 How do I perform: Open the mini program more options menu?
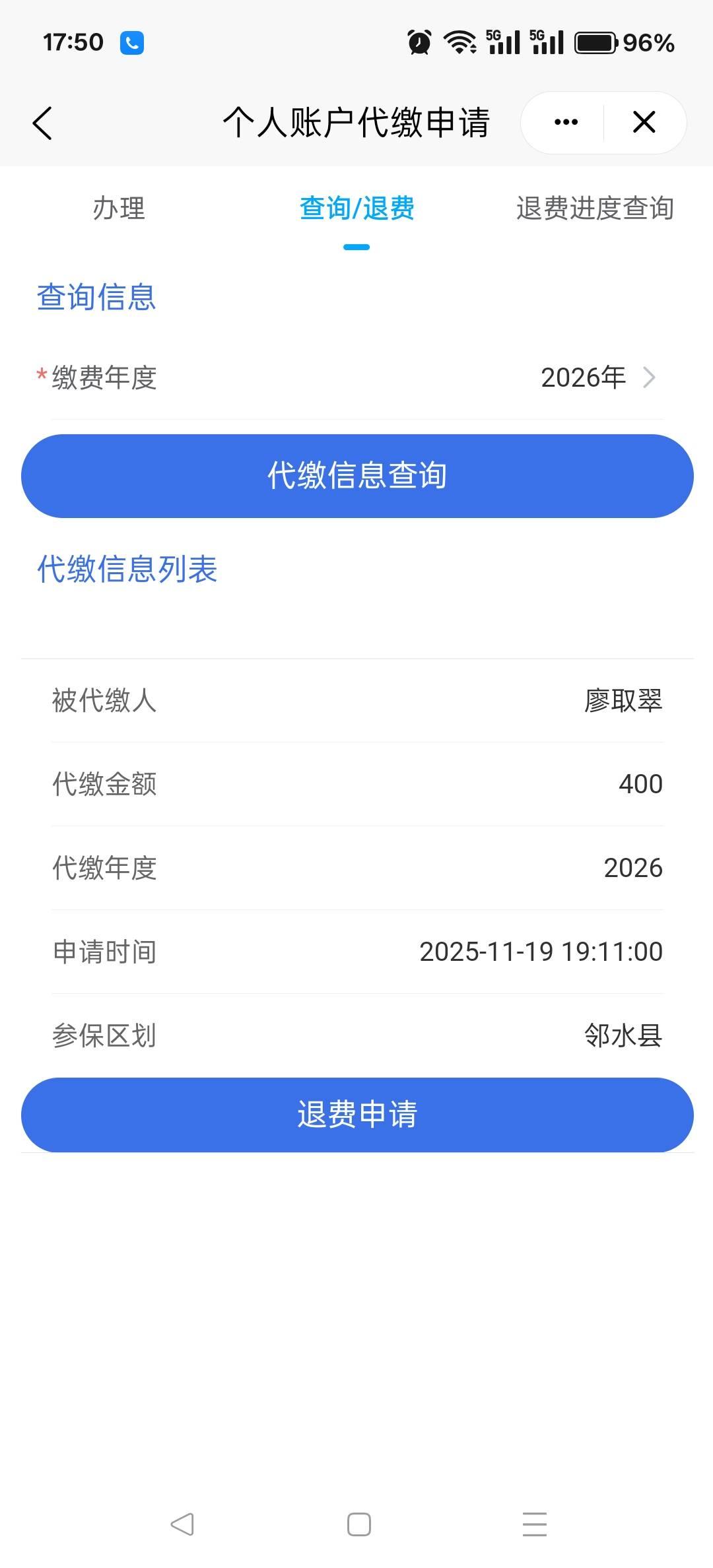[566, 123]
